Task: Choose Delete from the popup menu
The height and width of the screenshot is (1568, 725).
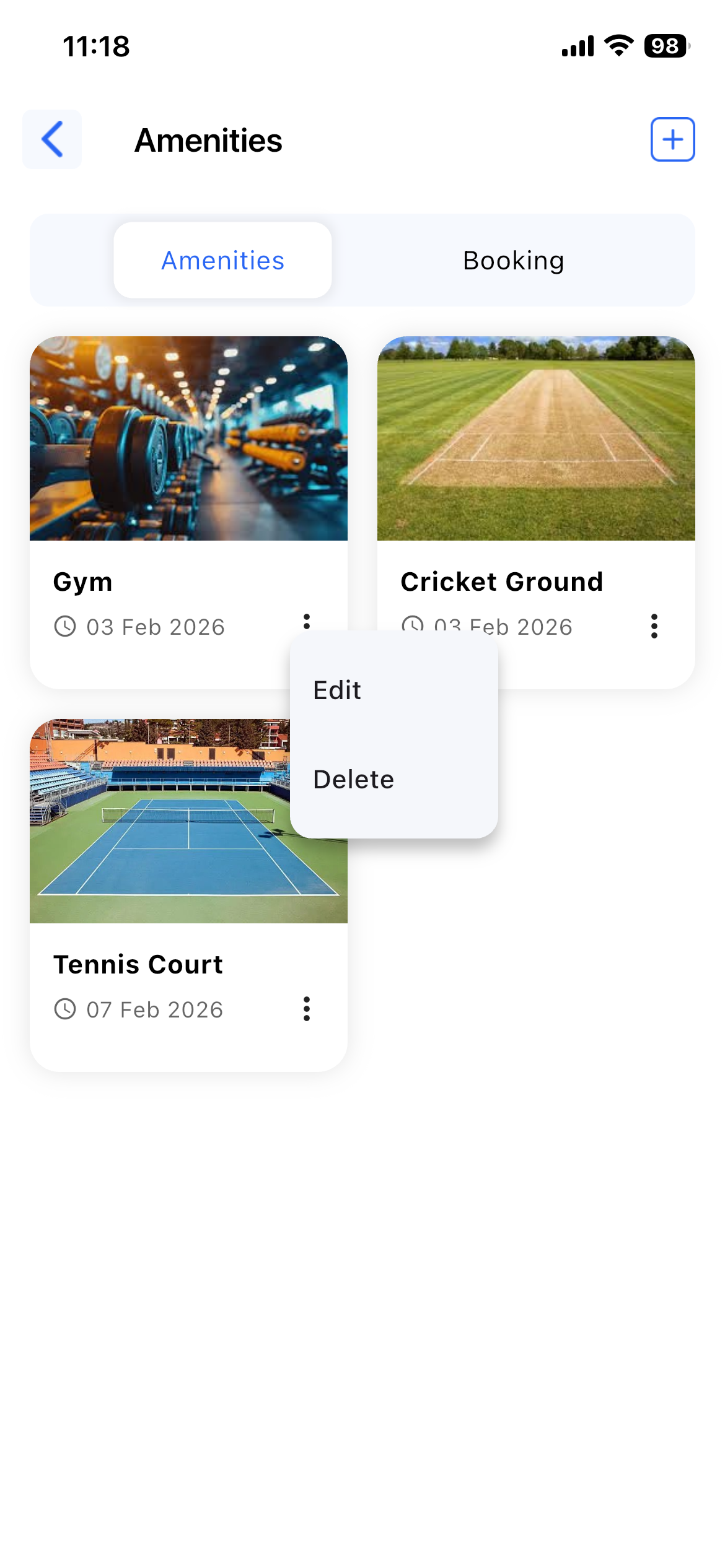Action: click(x=354, y=779)
